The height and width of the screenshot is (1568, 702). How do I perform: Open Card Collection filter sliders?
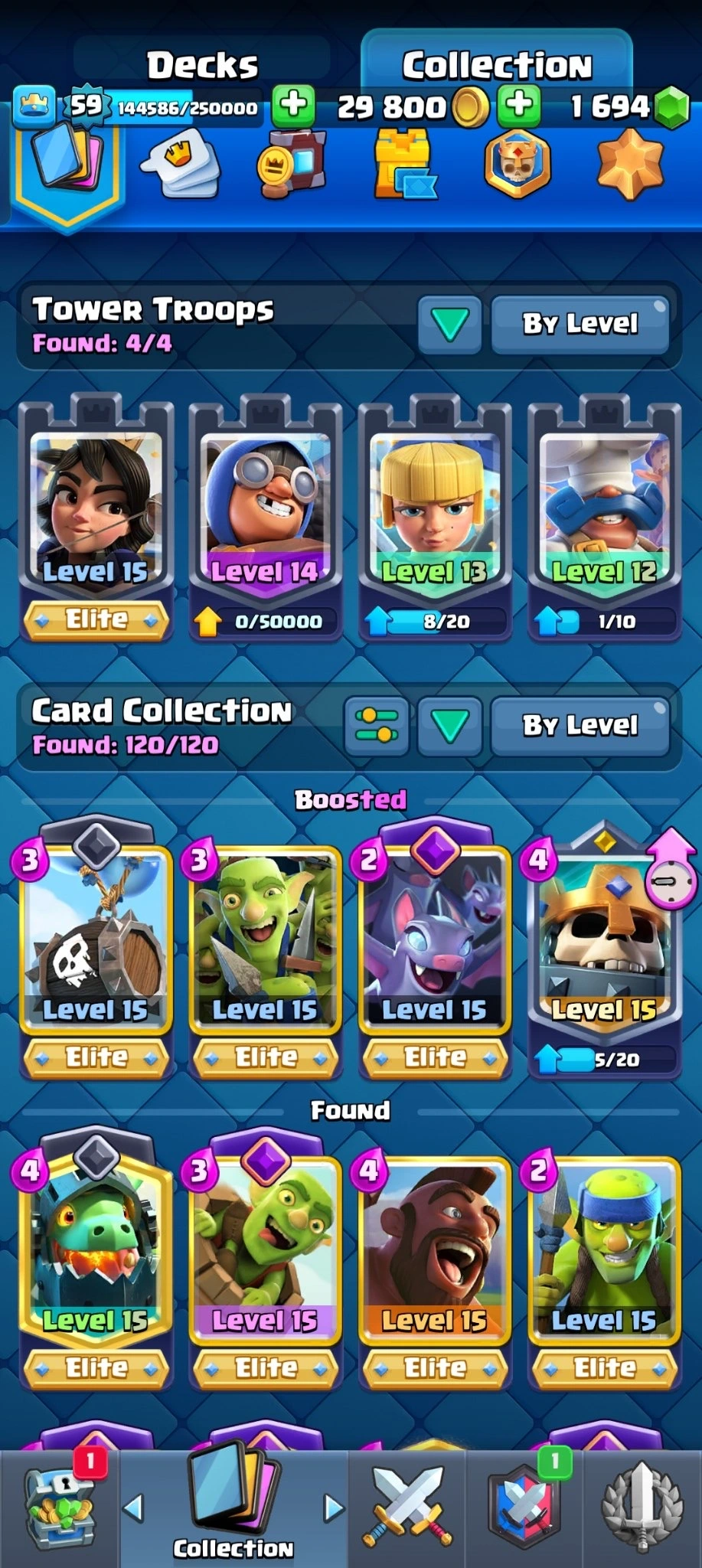pyautogui.click(x=377, y=725)
